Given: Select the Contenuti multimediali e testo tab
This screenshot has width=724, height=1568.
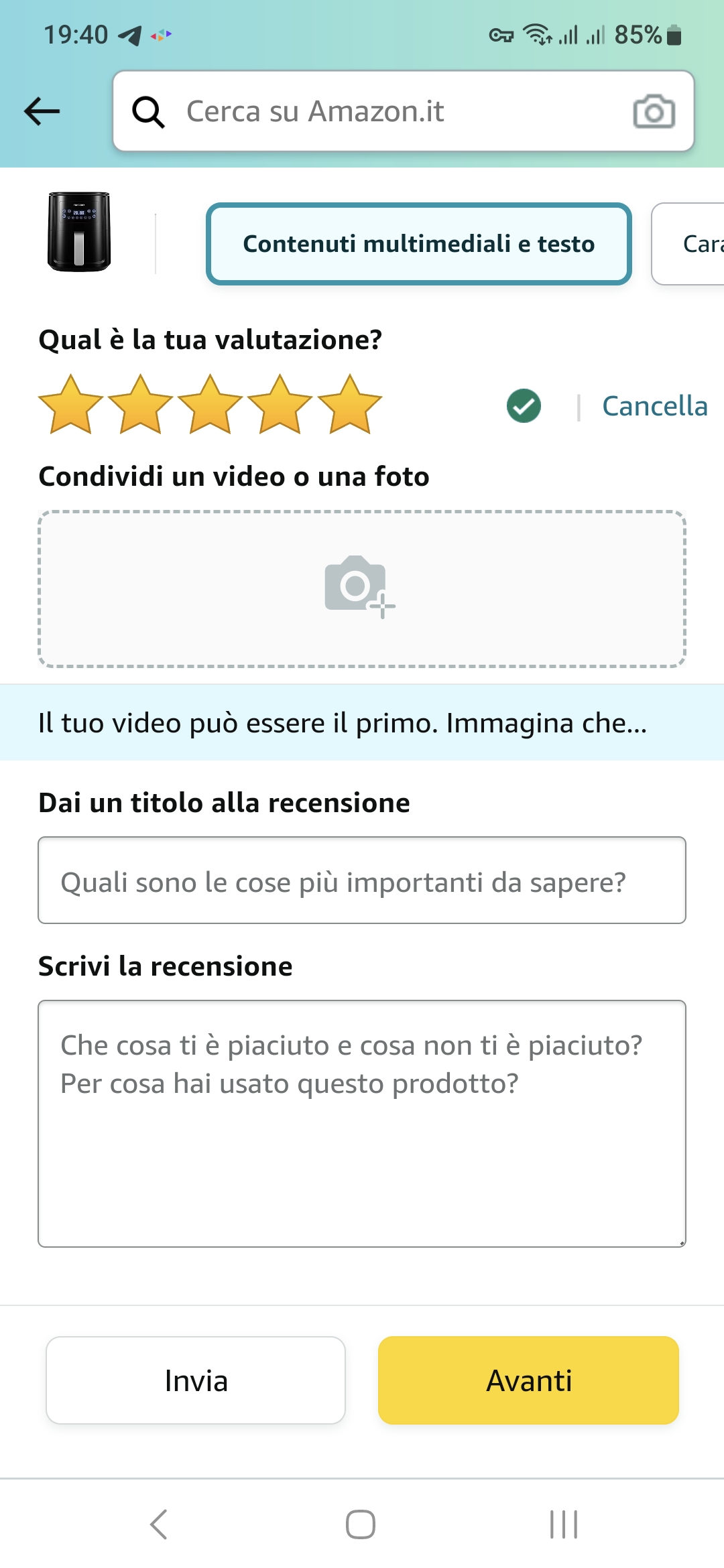Looking at the screenshot, I should pos(418,244).
